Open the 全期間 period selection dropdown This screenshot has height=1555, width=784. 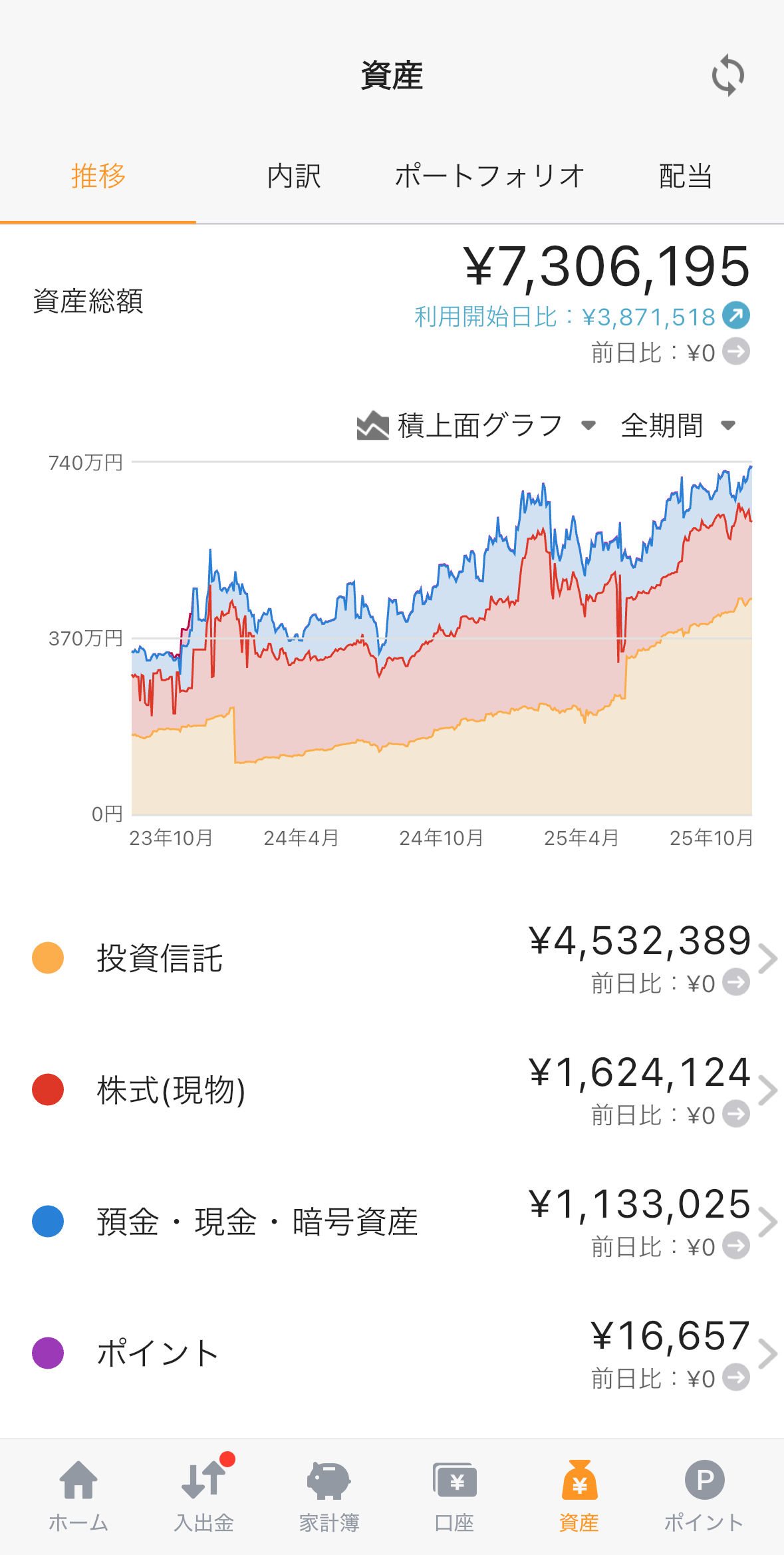[729, 426]
